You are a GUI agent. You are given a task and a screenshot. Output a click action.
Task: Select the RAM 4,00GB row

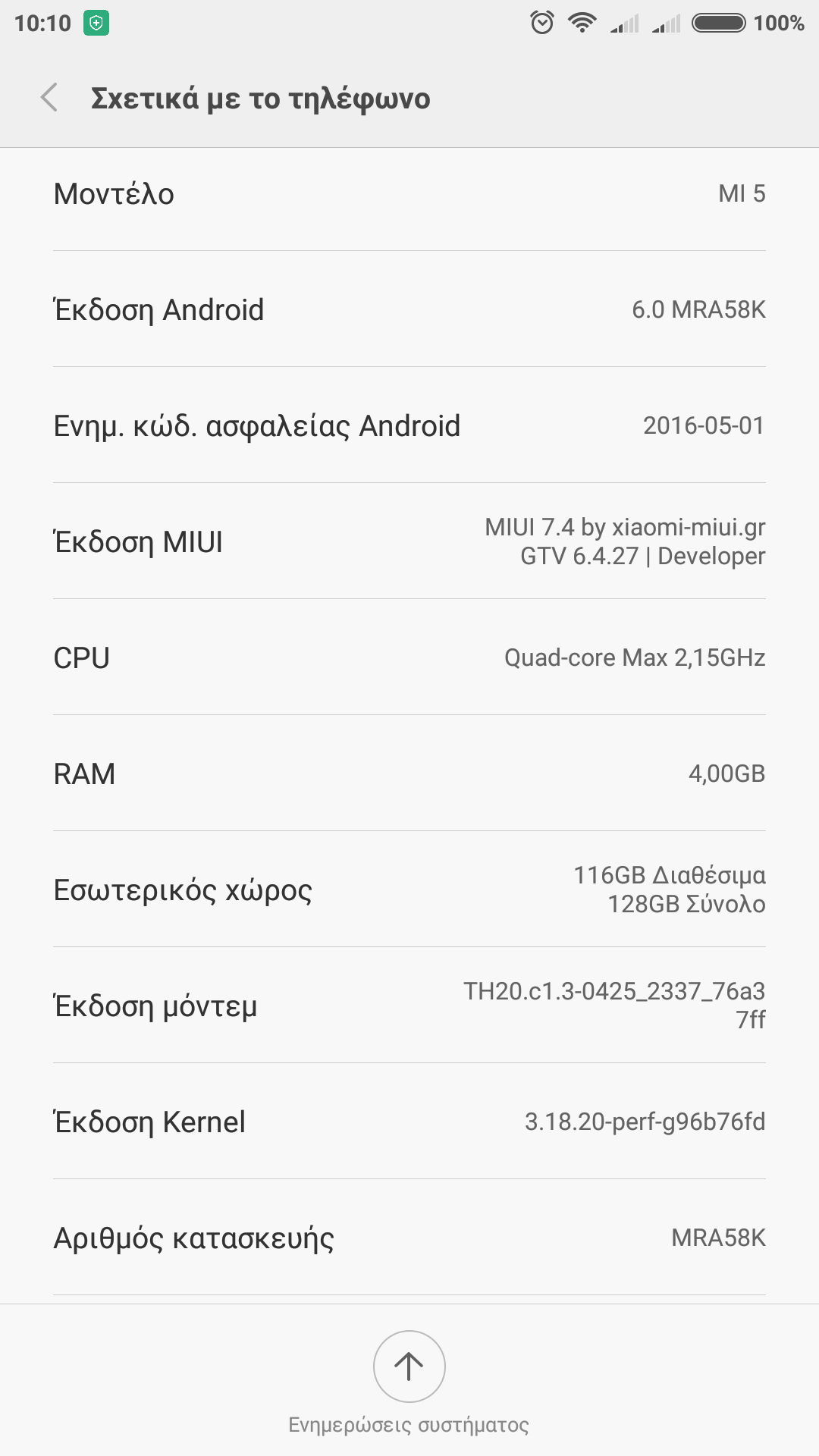click(x=409, y=773)
